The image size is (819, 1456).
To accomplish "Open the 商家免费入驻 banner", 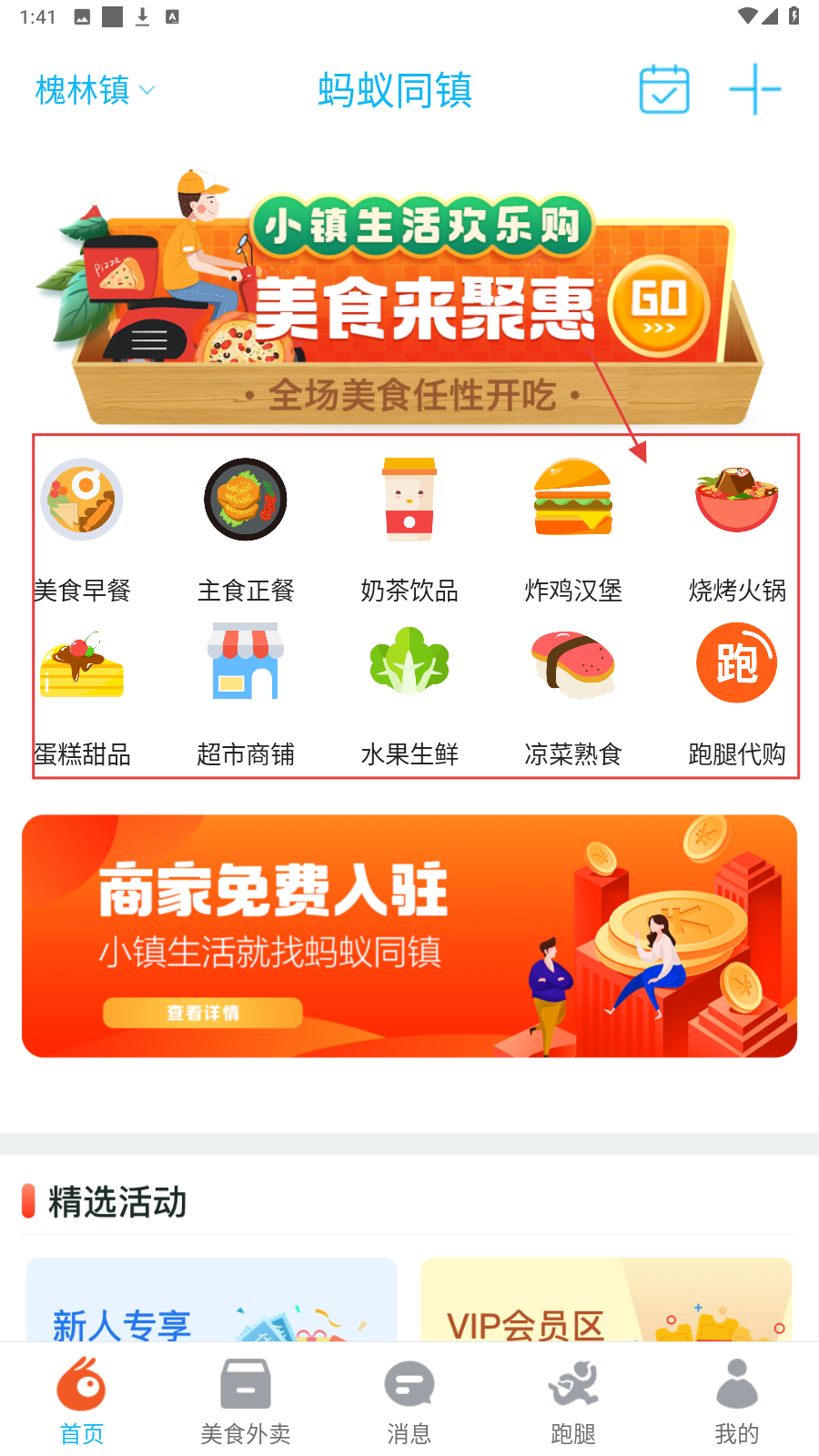I will (x=409, y=935).
